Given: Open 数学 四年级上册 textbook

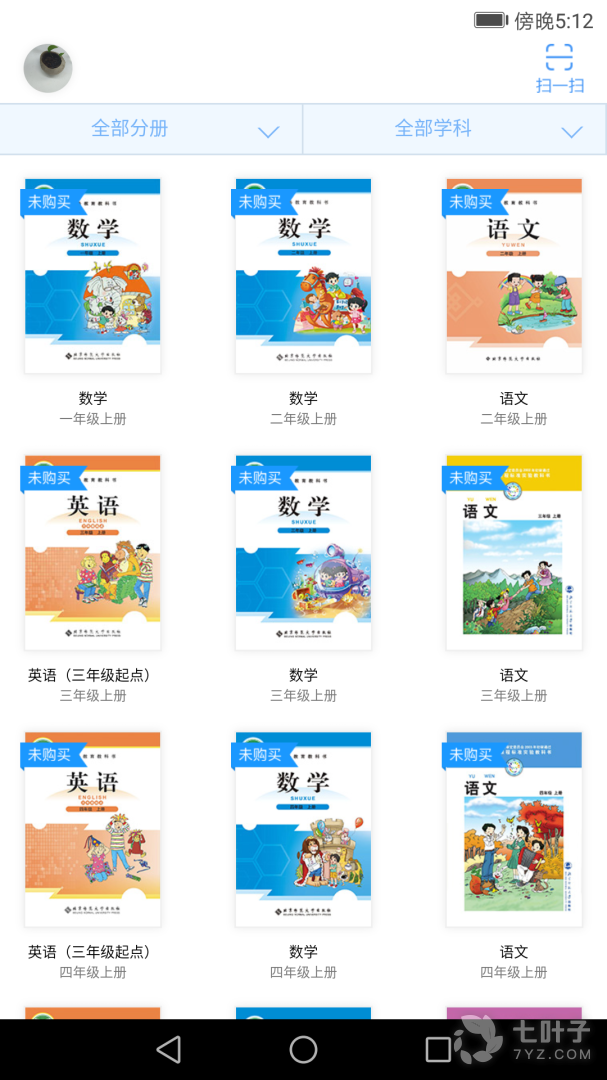Looking at the screenshot, I should 303,829.
